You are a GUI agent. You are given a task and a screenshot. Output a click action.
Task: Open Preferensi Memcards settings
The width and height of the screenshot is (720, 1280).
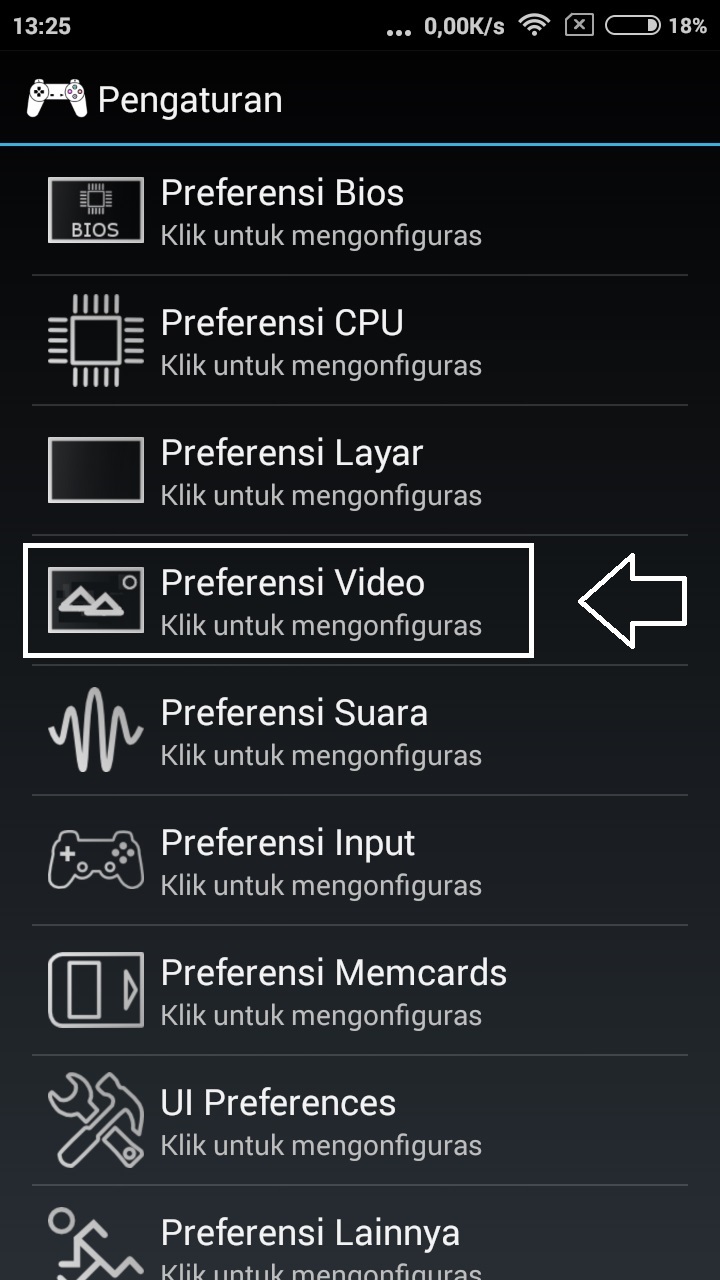330,990
